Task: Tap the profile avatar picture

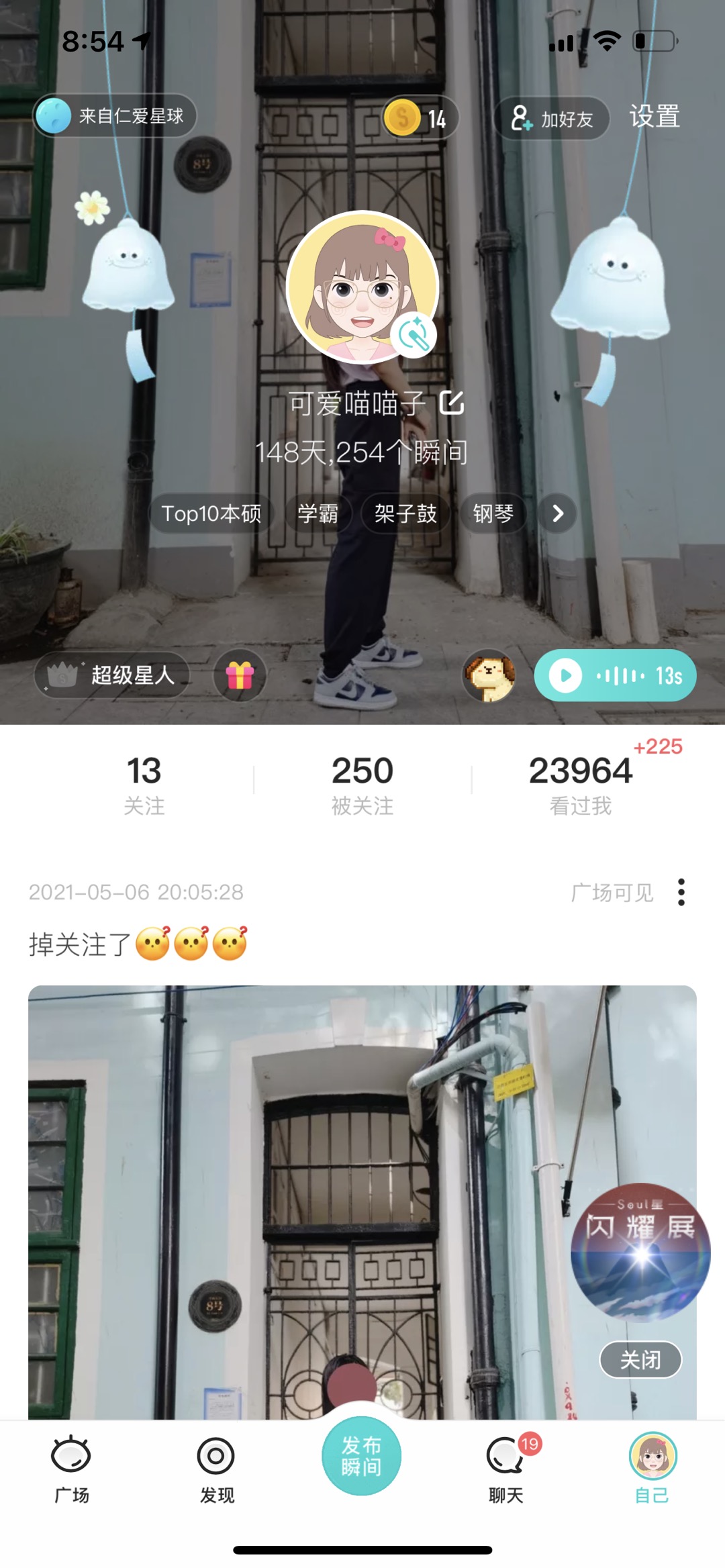Action: coord(362,287)
